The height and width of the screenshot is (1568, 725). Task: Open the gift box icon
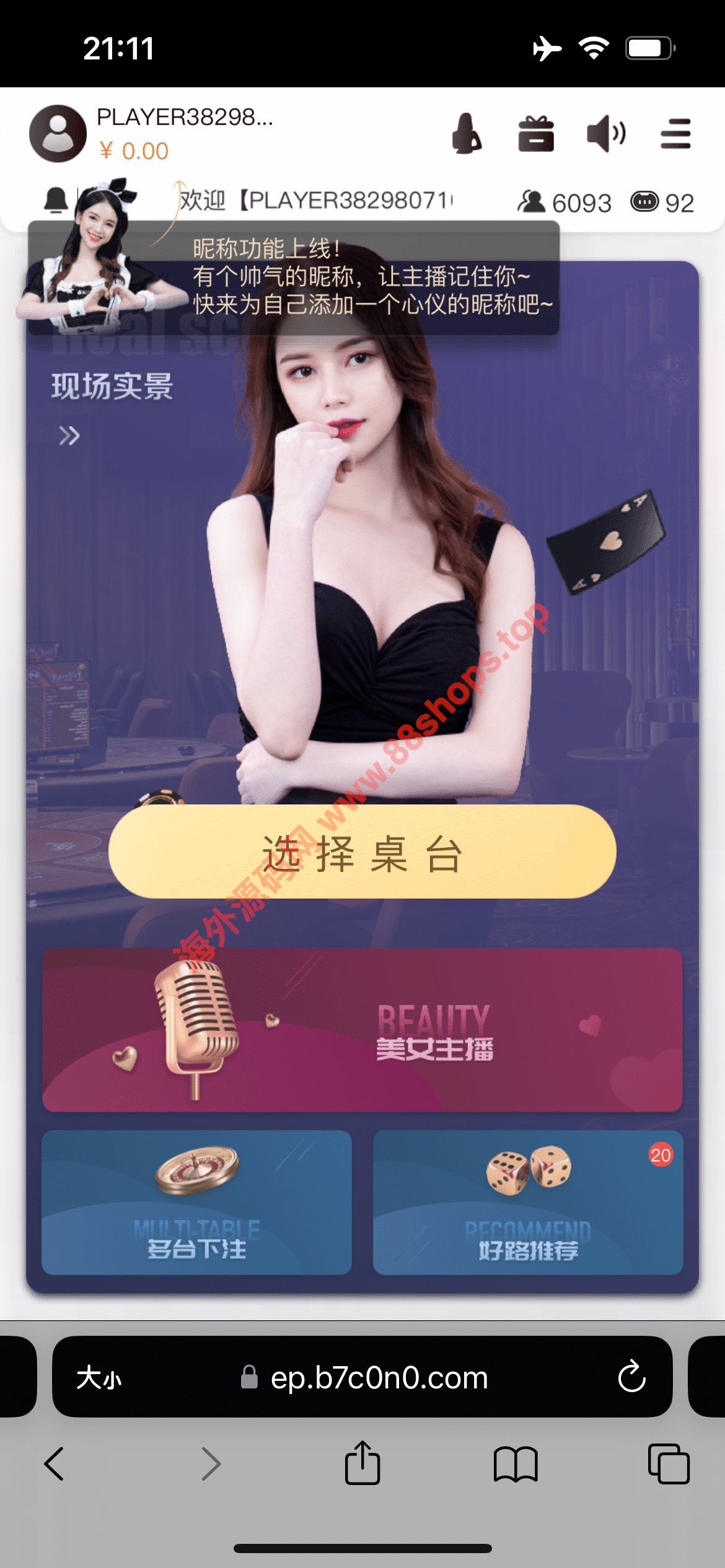point(536,134)
